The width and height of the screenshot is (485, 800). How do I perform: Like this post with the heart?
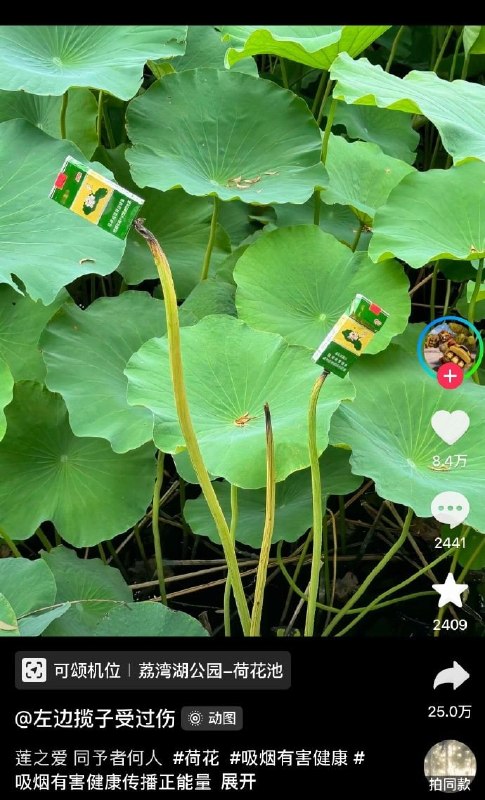coord(450,427)
